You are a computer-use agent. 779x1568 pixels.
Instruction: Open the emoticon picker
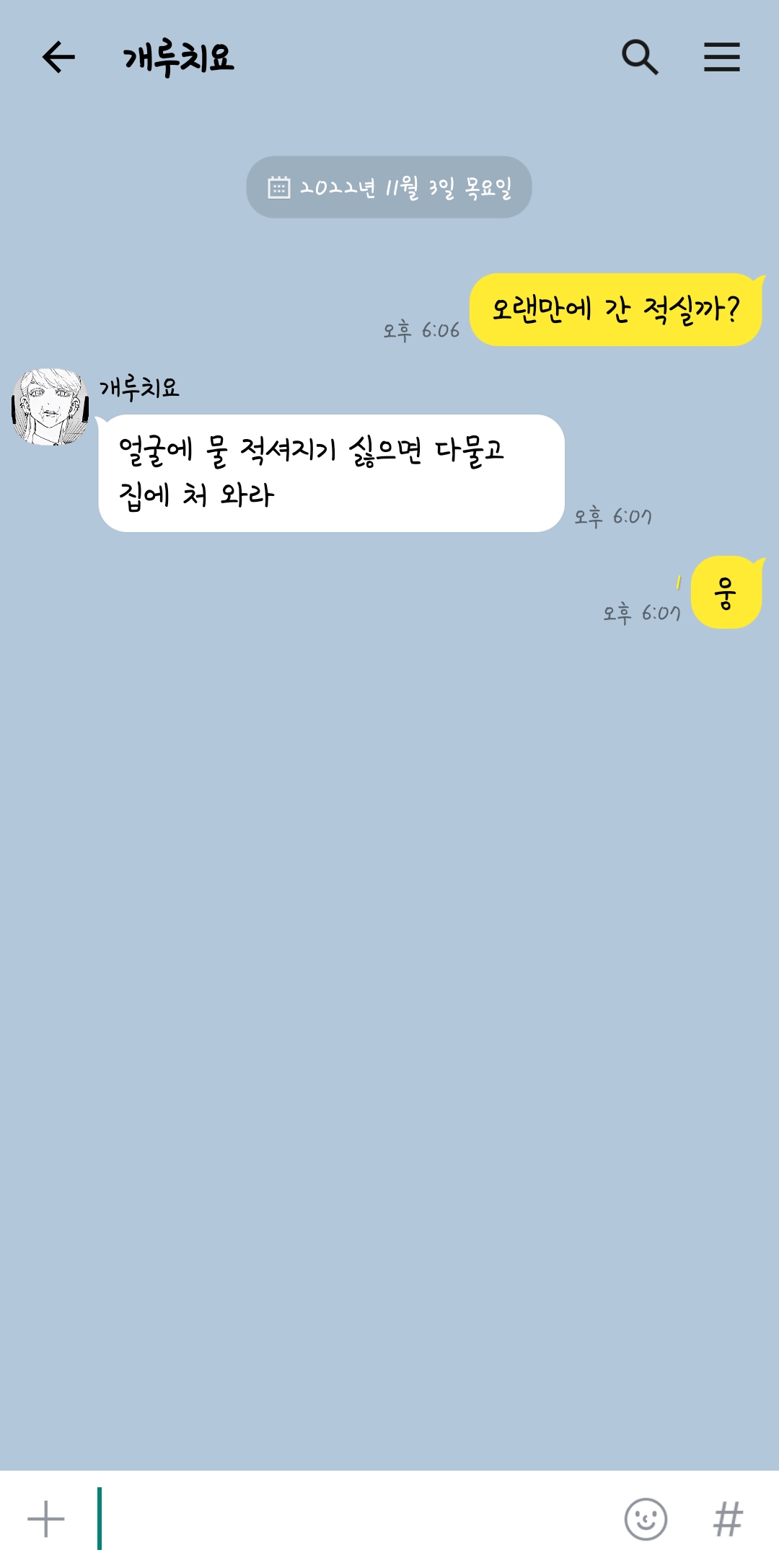(x=646, y=1519)
